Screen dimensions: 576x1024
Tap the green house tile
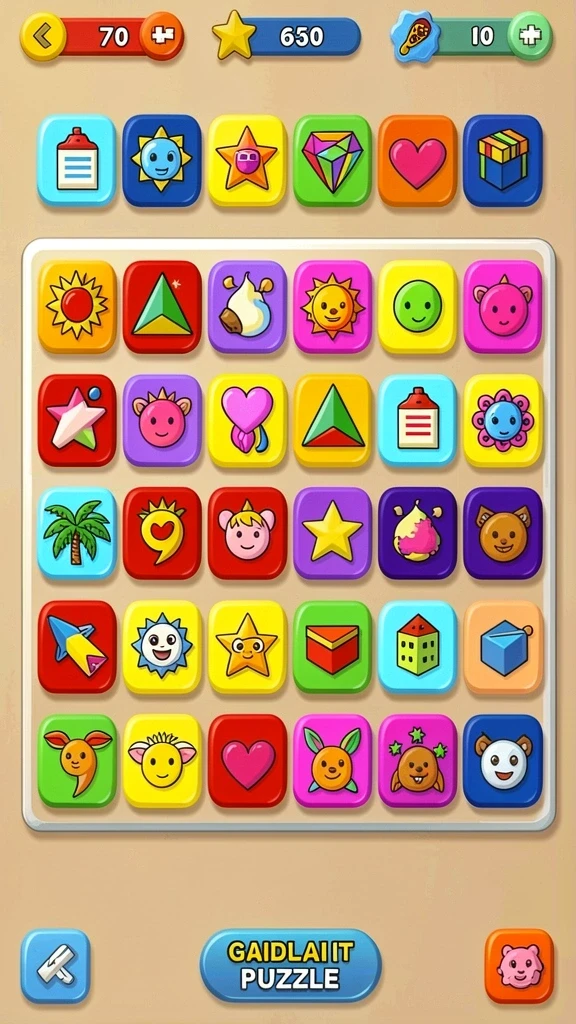(x=417, y=647)
